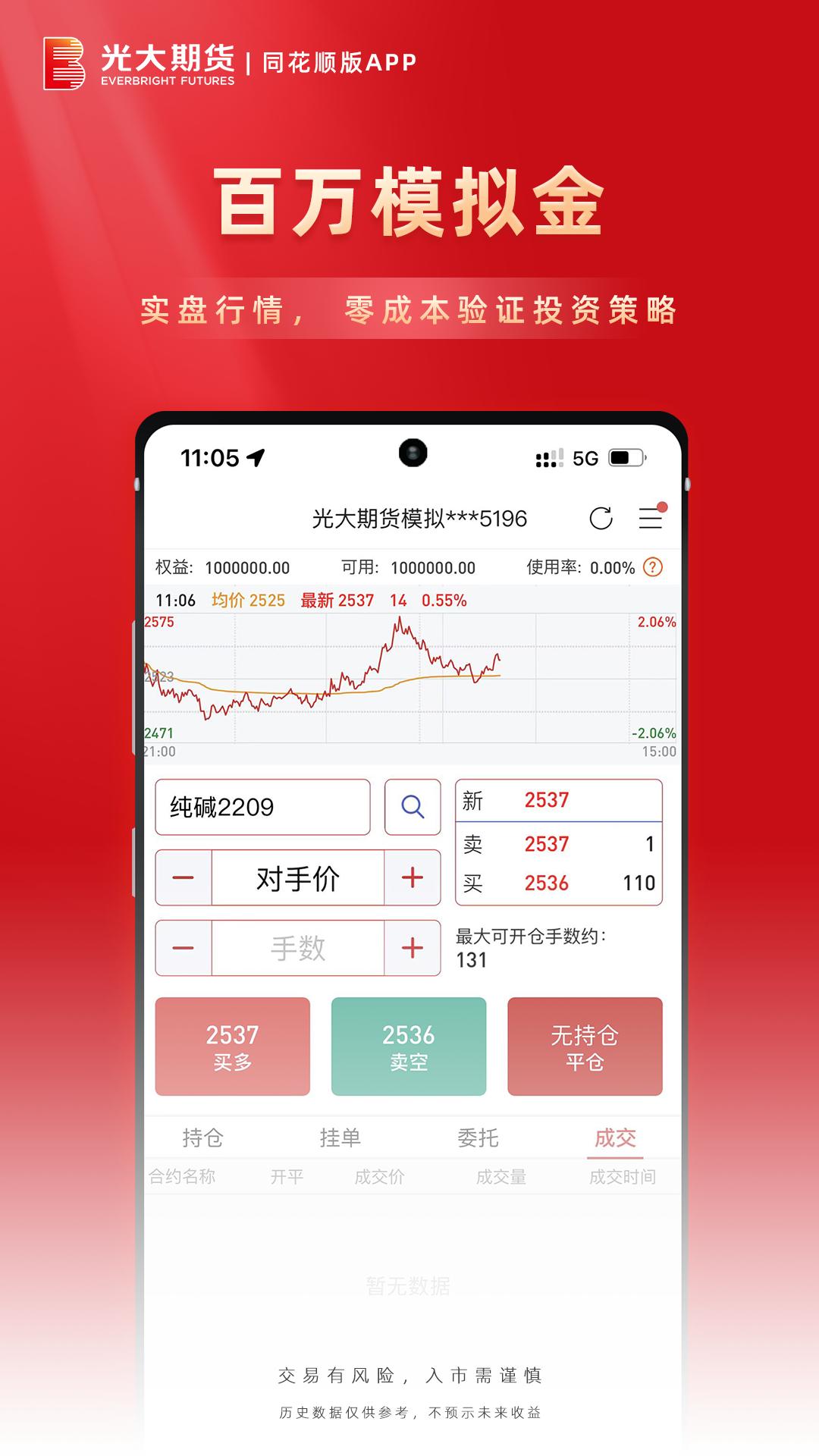
Task: Tap the intraday price chart area
Action: (409, 679)
